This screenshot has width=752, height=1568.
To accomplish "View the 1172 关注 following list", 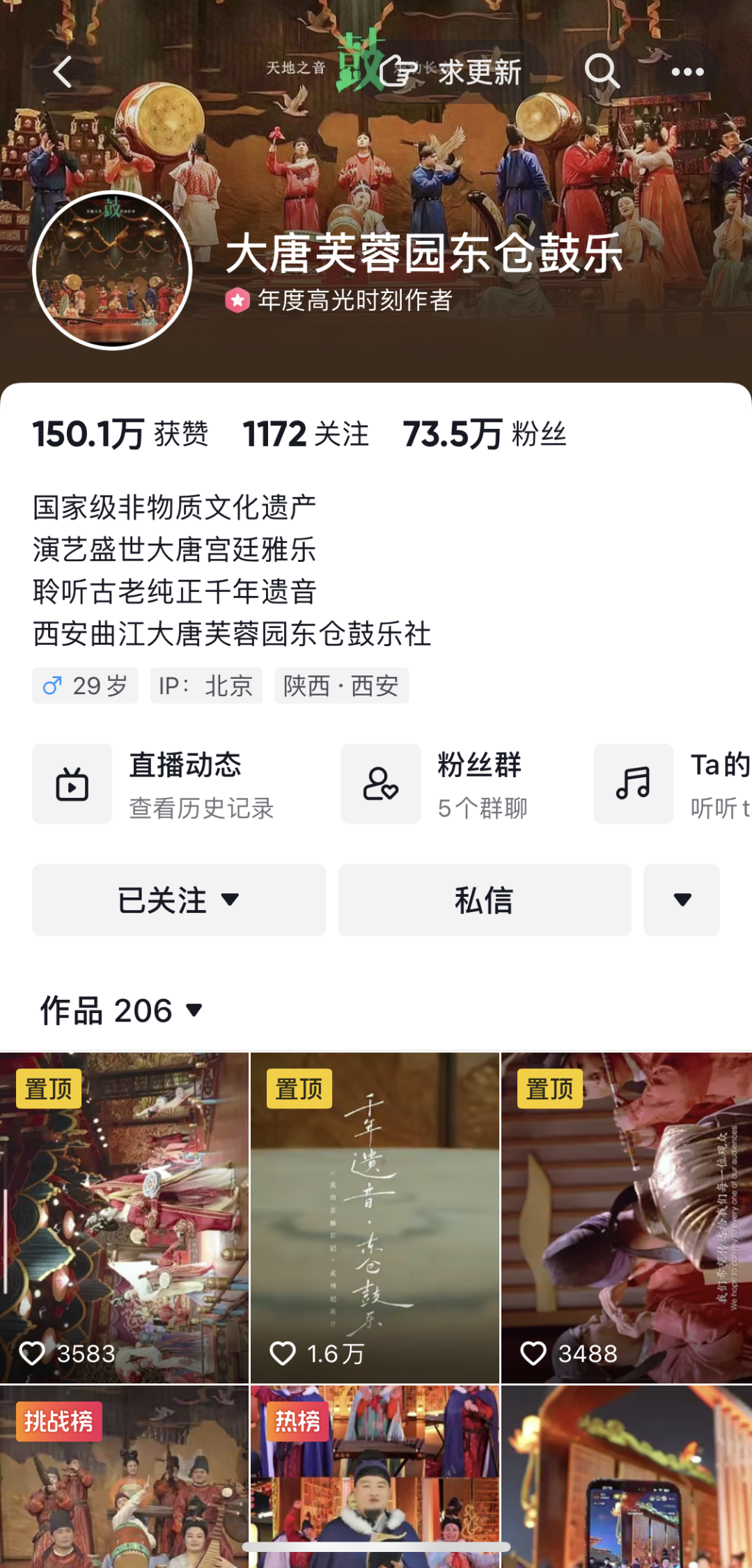I will coord(305,434).
